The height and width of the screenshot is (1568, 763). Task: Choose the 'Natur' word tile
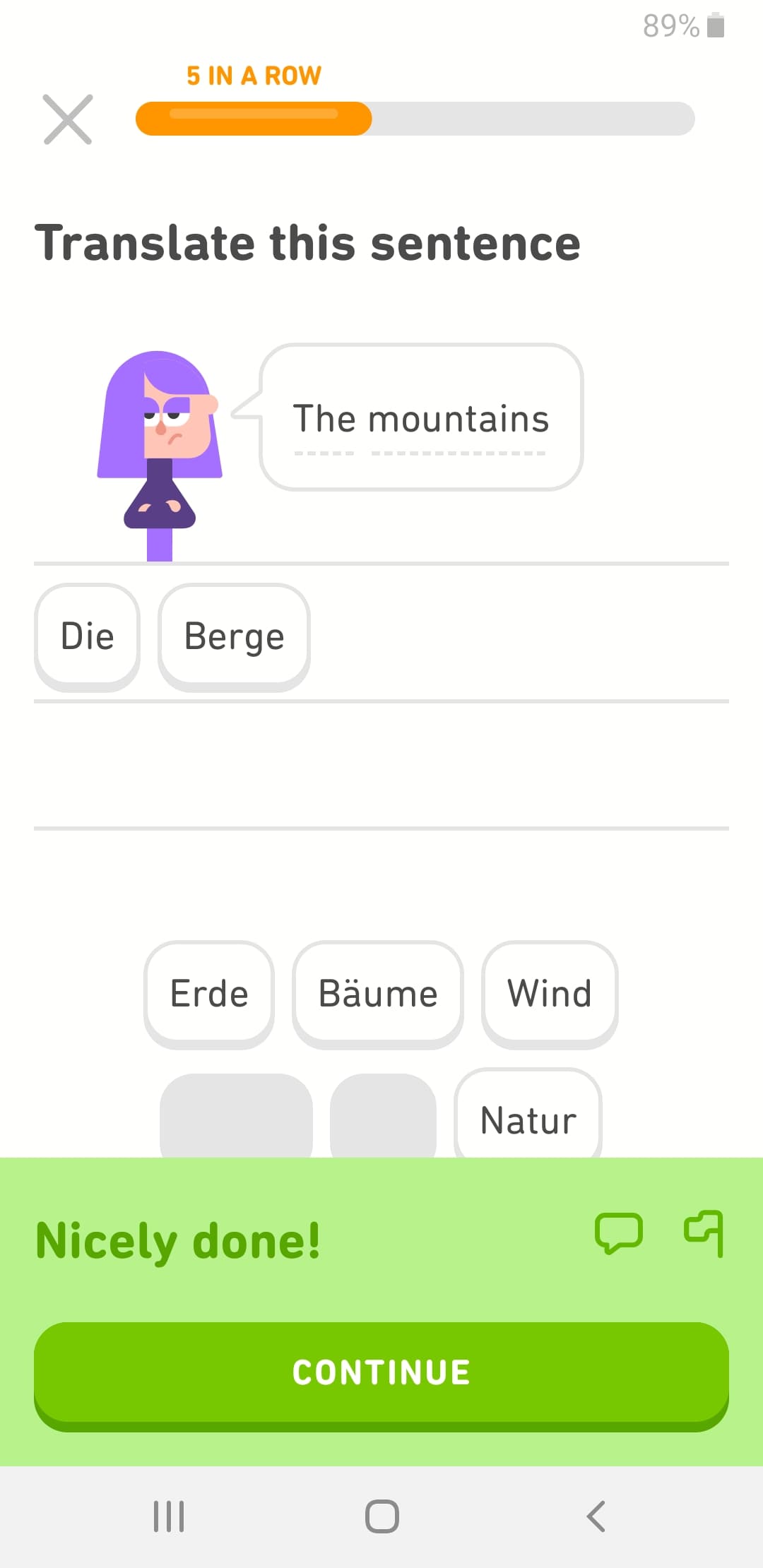click(x=528, y=1117)
